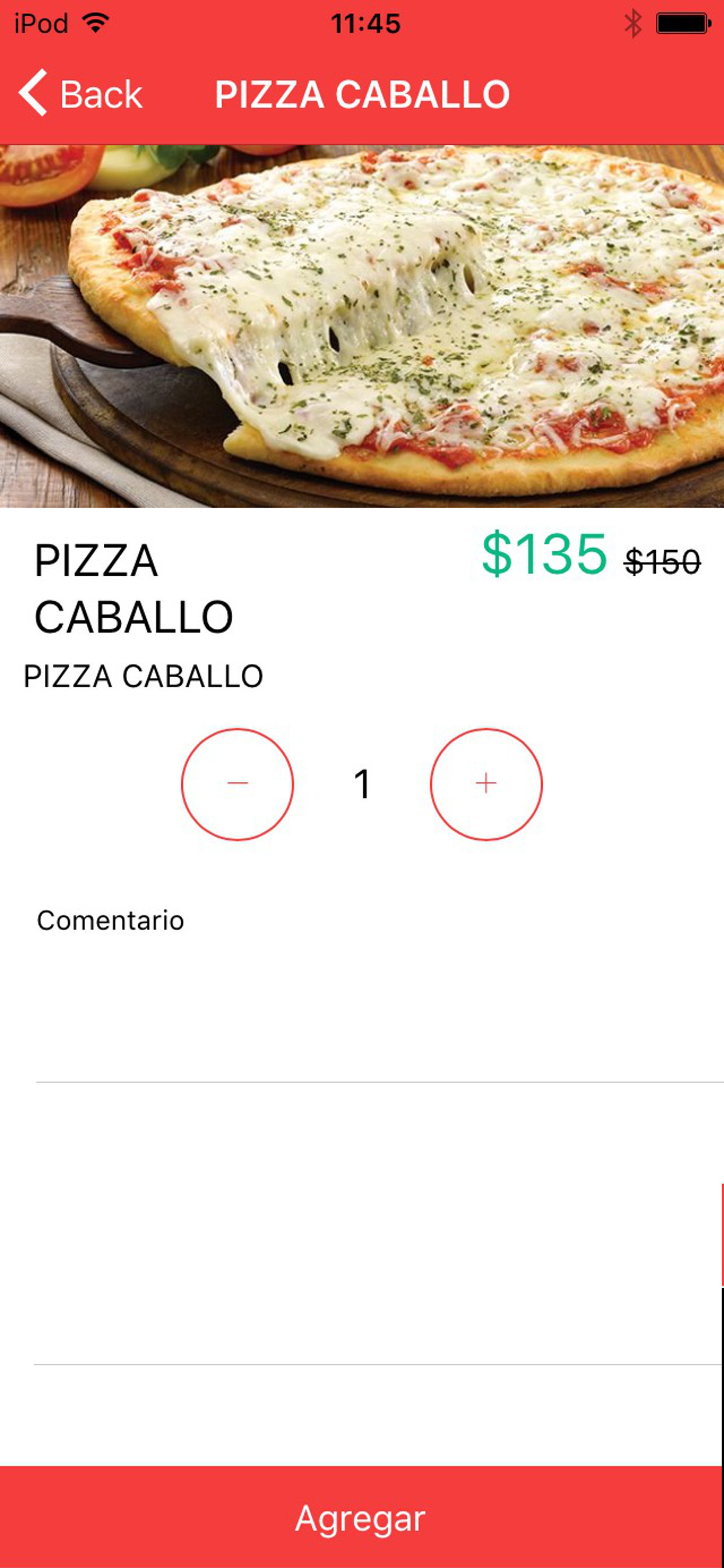Tap the battery indicator icon
Image resolution: width=724 pixels, height=1568 pixels.
(682, 22)
